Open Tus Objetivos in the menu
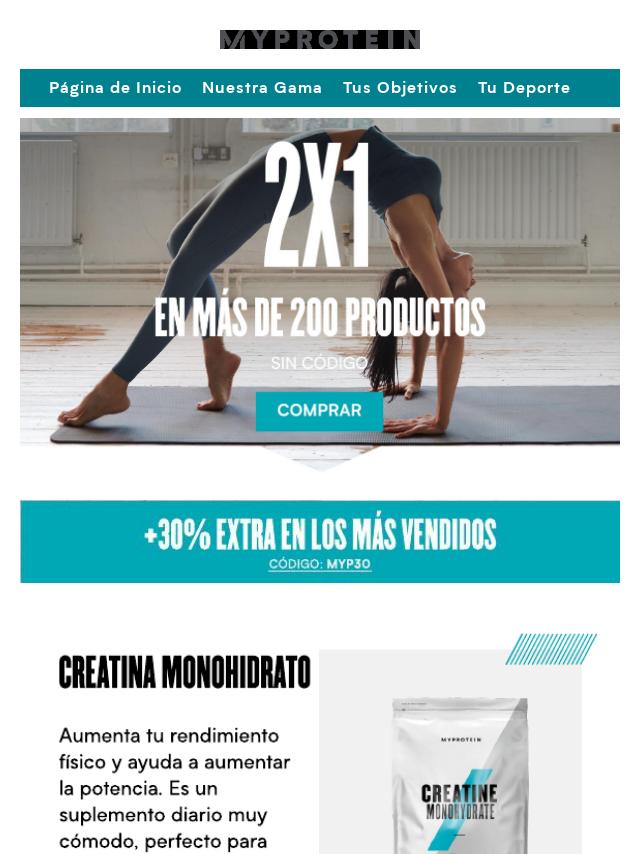Image resolution: width=640 pixels, height=854 pixels. tap(400, 88)
